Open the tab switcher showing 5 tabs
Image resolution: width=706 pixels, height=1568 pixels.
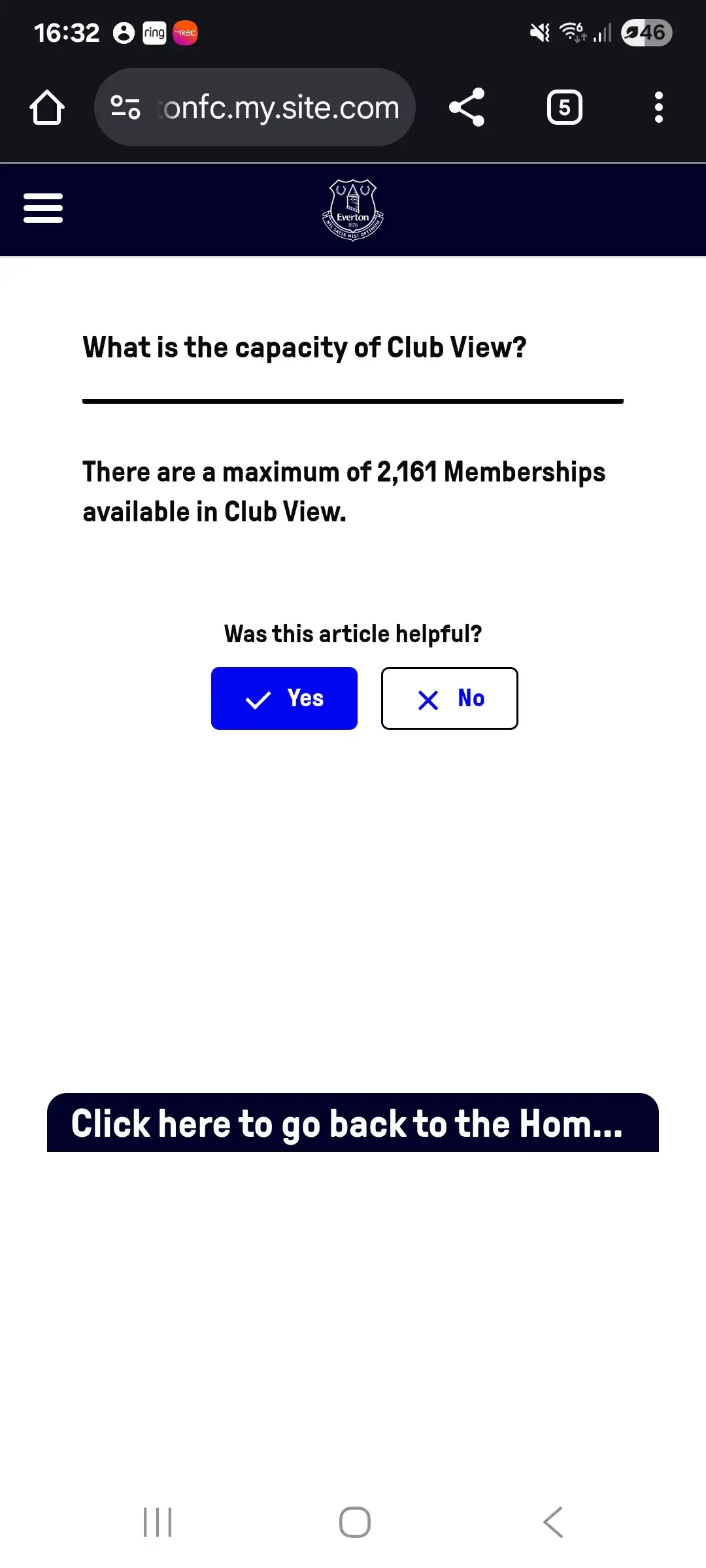point(565,108)
